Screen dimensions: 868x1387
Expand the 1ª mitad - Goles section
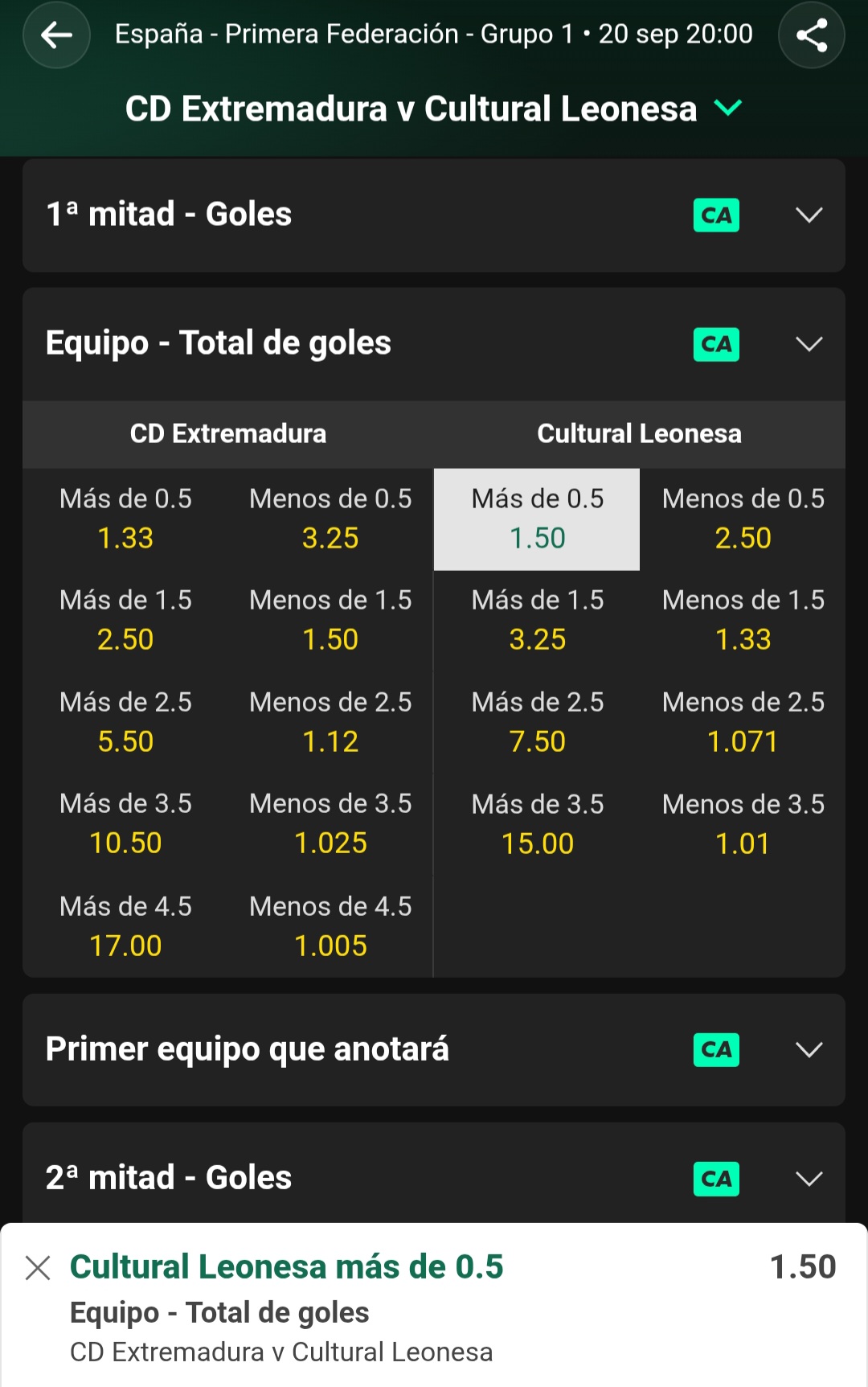[809, 215]
